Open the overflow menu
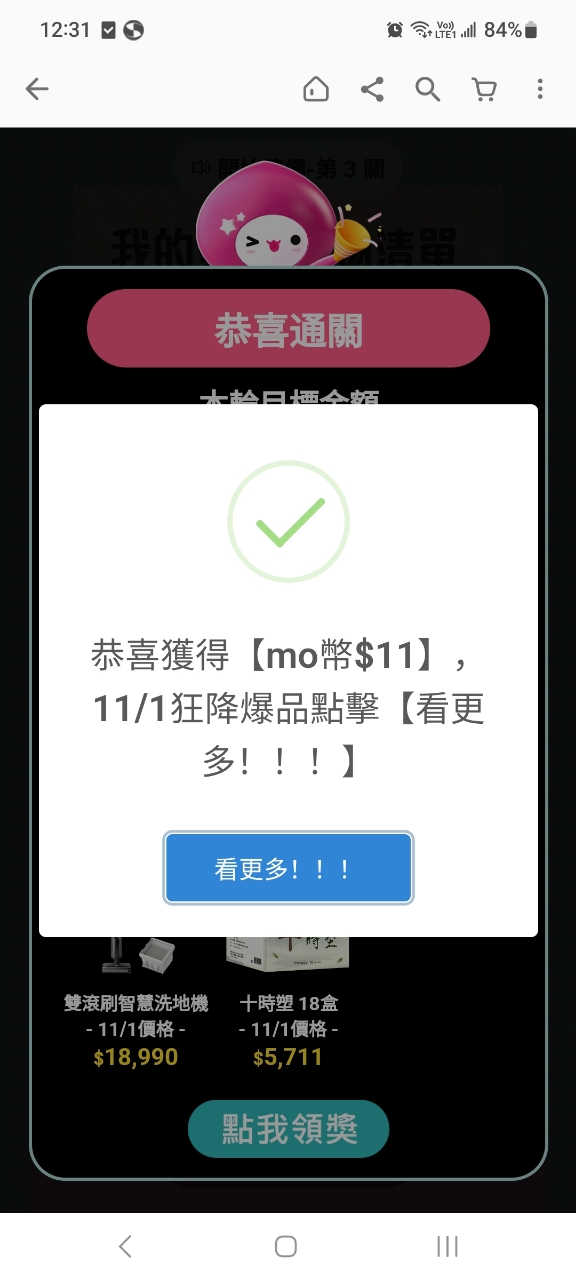This screenshot has width=576, height=1280. click(x=540, y=89)
